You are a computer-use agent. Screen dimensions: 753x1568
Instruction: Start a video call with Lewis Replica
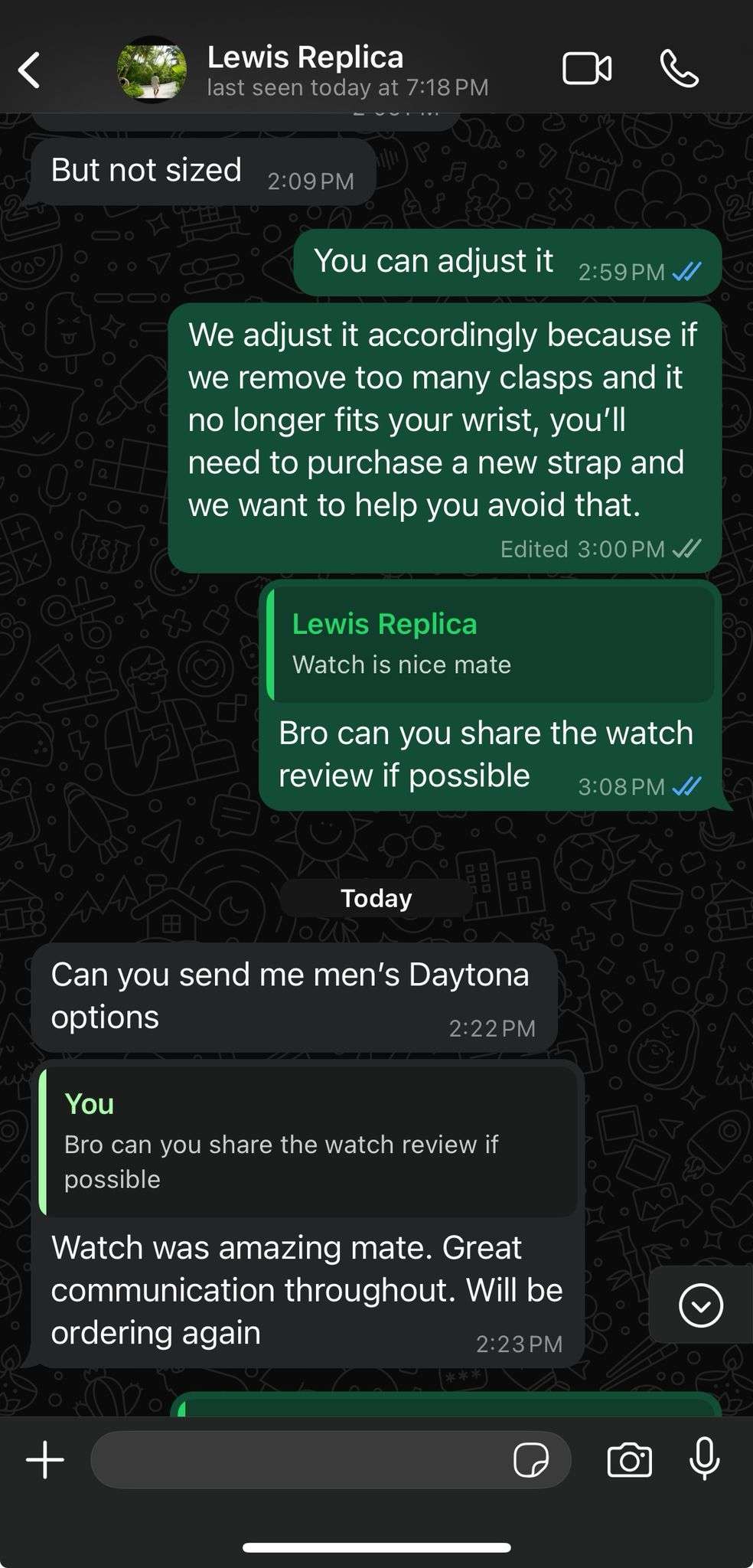click(587, 69)
